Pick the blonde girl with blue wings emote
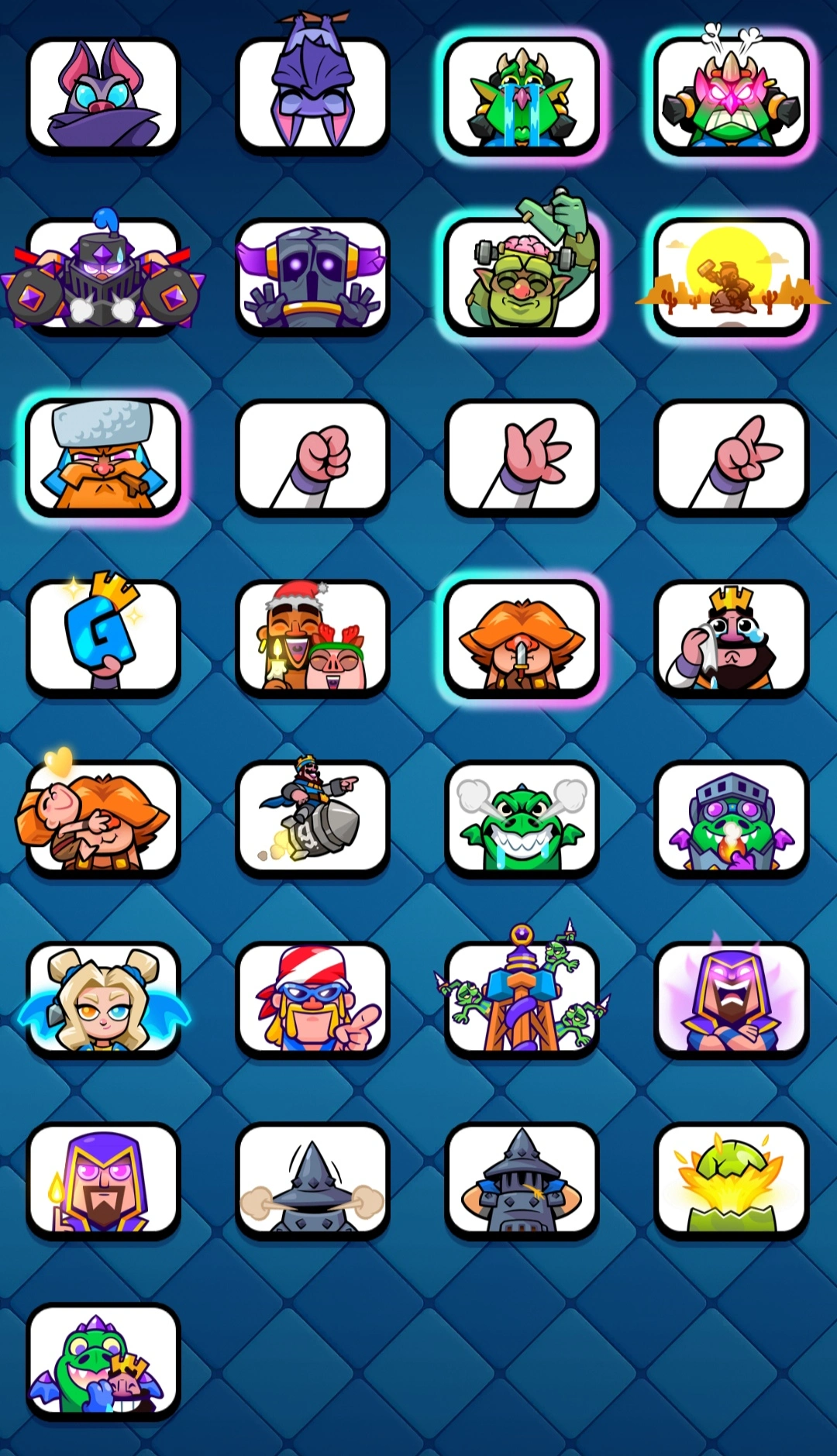Screen dimensions: 837x1456 coord(103,1000)
